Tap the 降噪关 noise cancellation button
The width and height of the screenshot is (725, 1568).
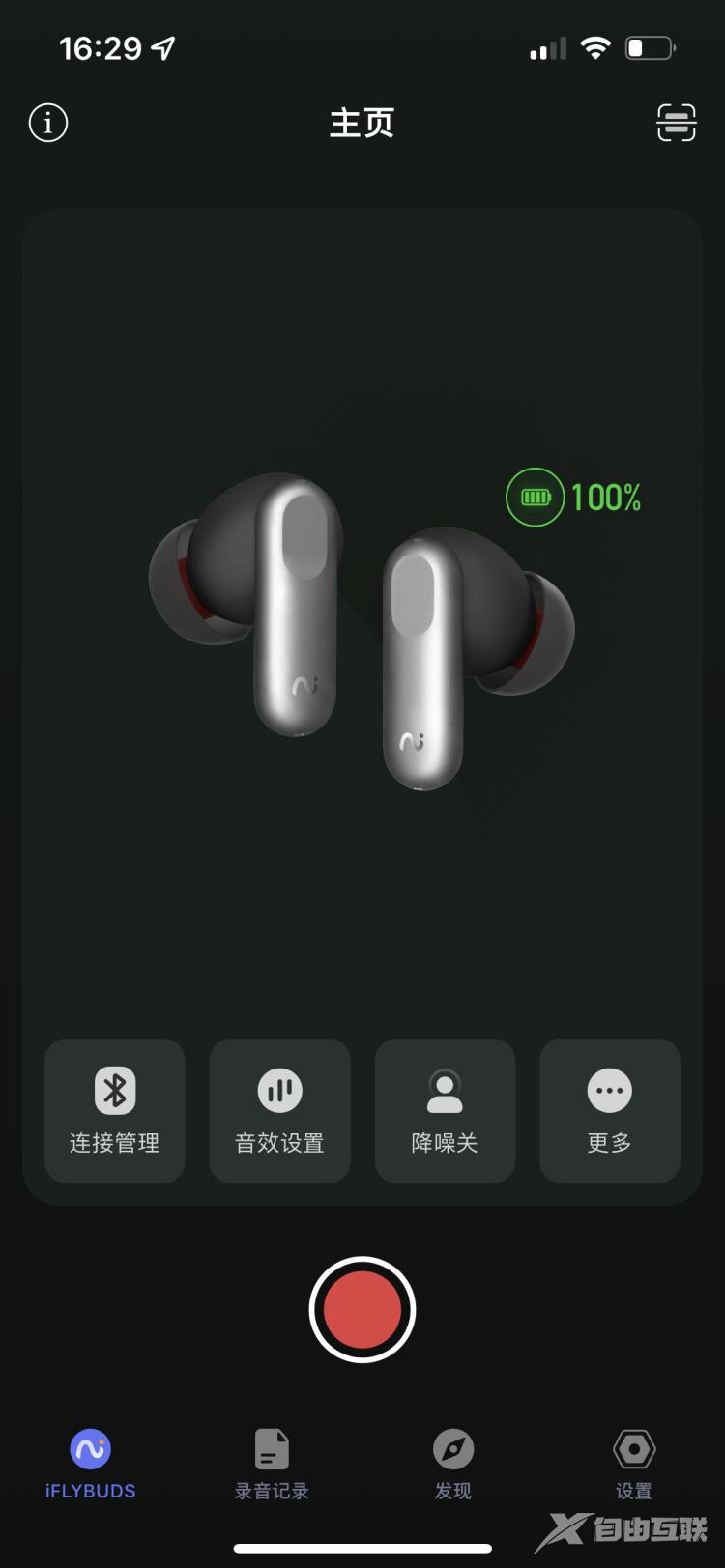(445, 1110)
